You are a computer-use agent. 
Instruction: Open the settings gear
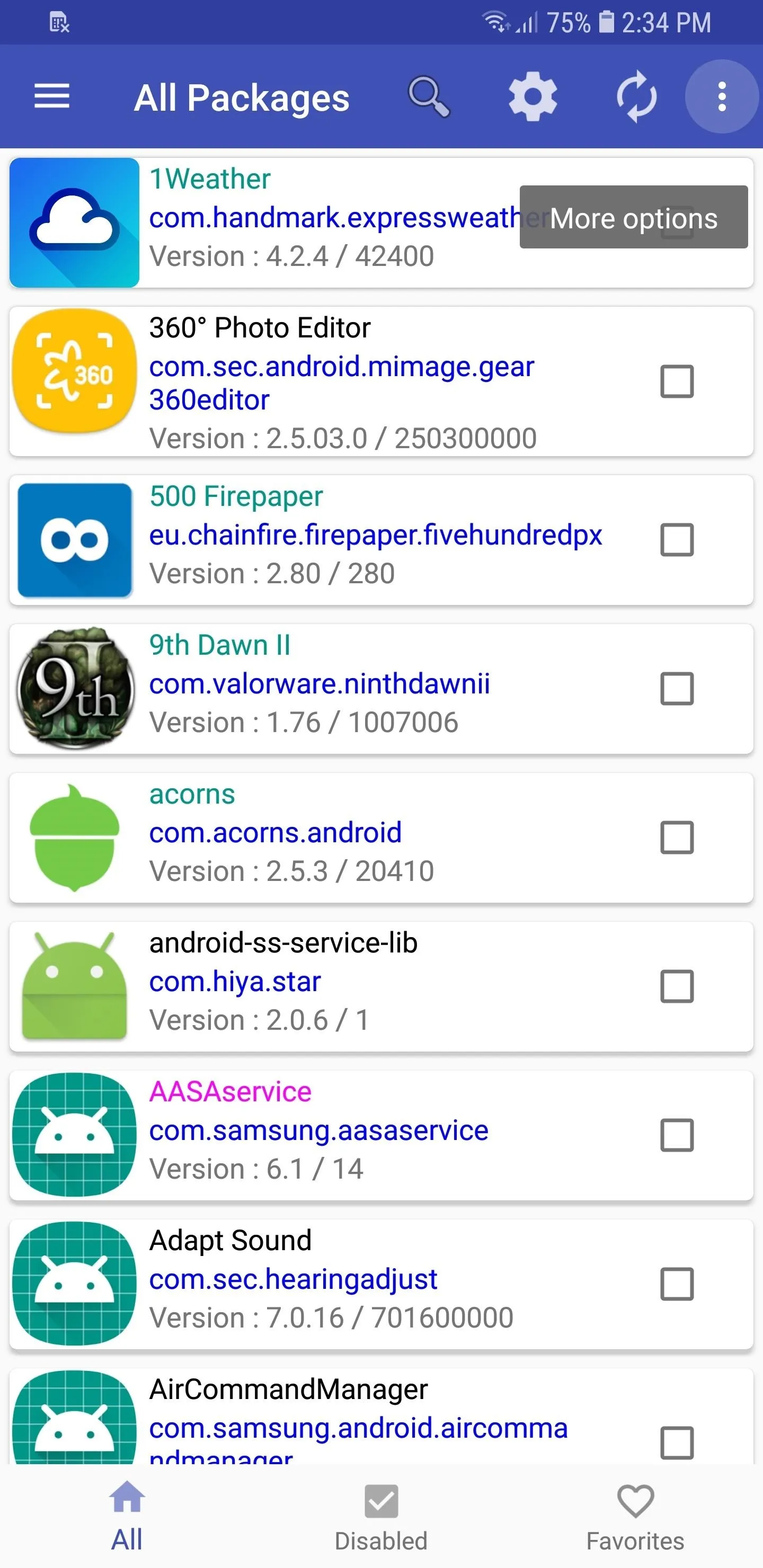tap(533, 97)
